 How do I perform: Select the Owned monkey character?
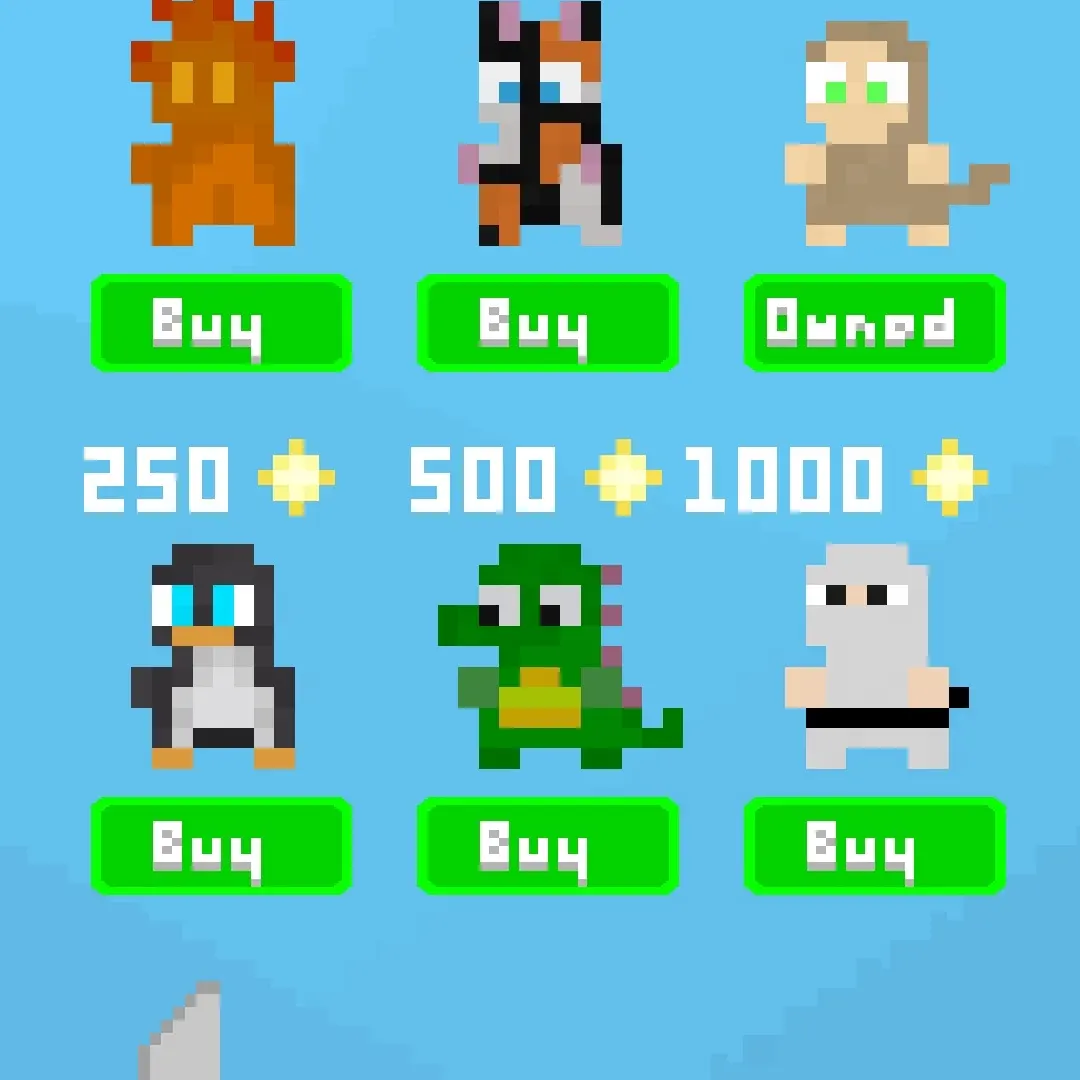pos(874,324)
